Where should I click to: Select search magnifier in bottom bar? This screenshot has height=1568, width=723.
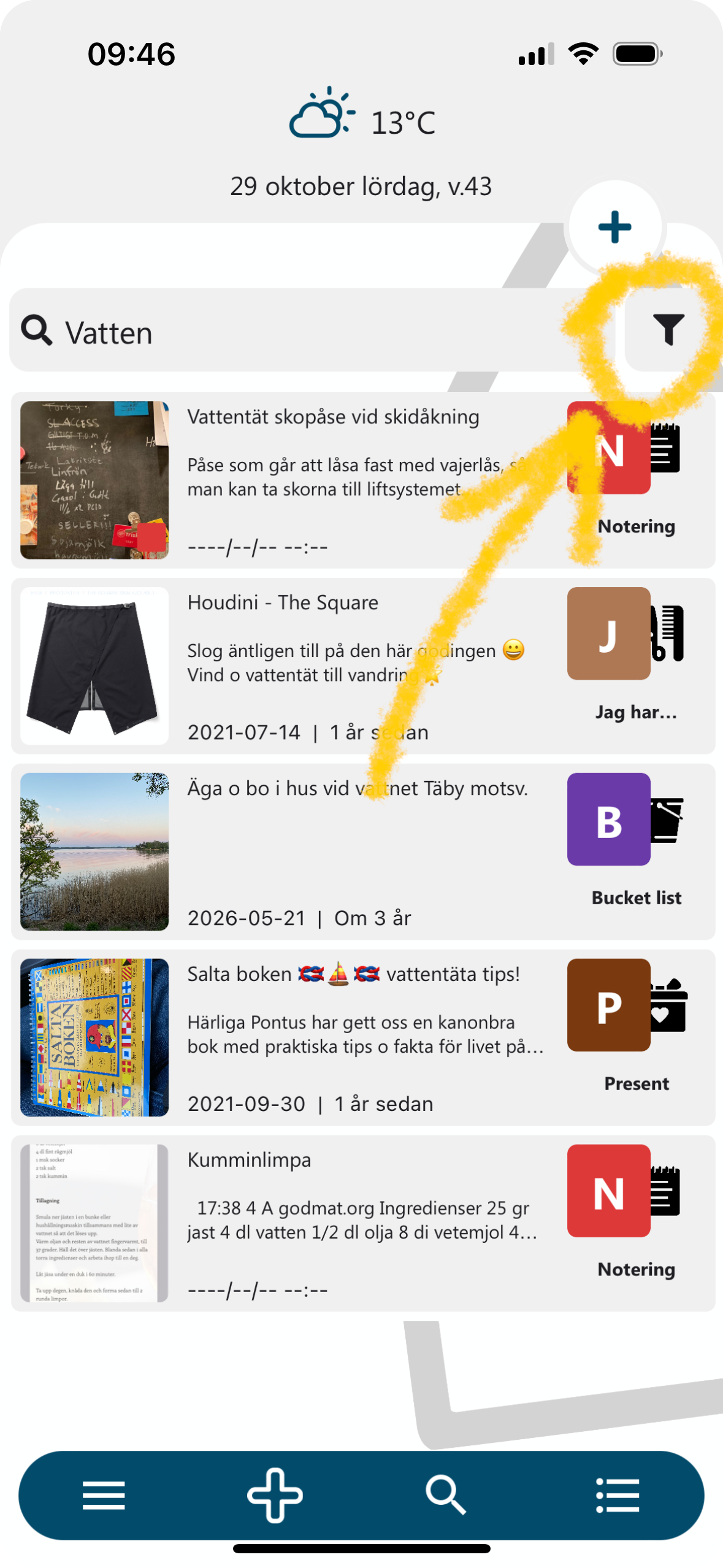pos(446,1496)
